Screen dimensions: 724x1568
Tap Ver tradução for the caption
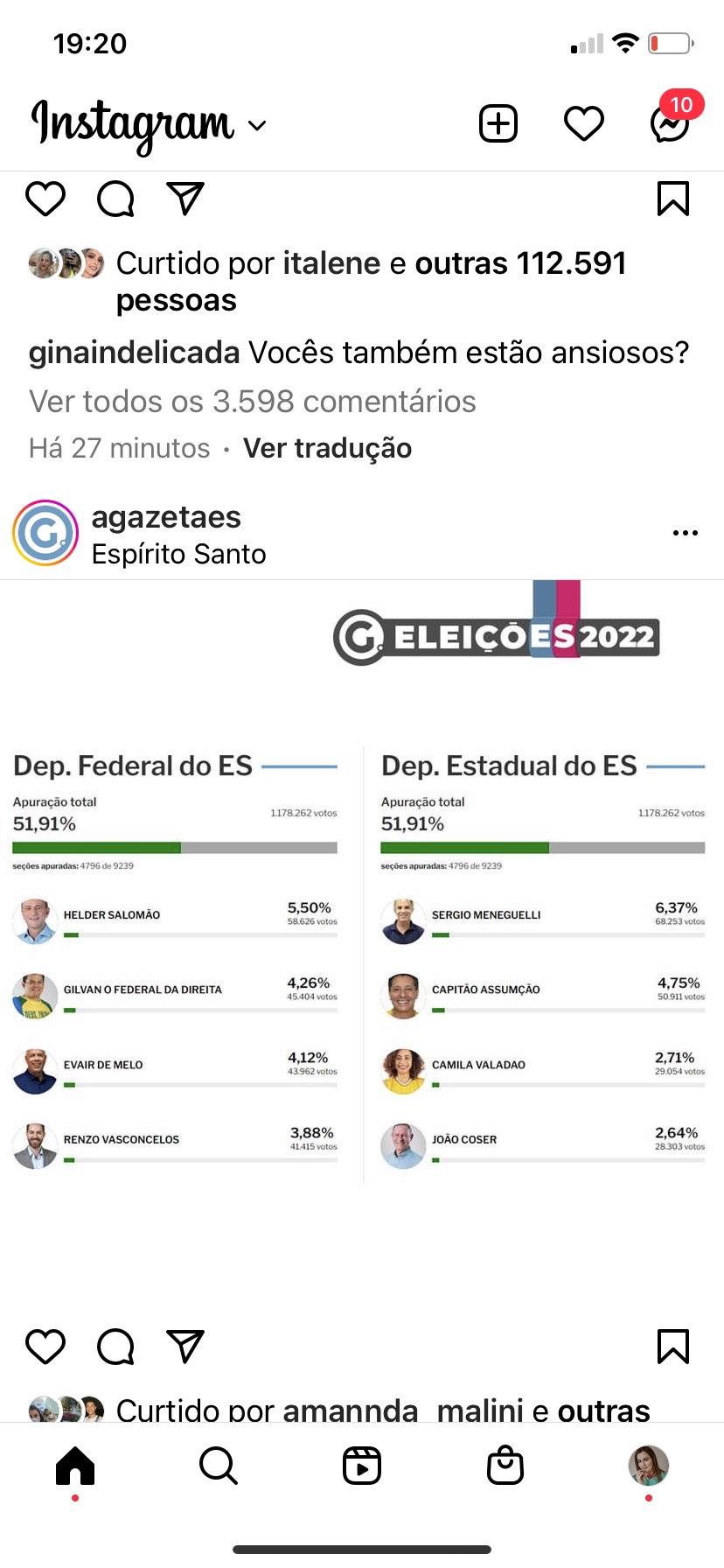point(327,448)
